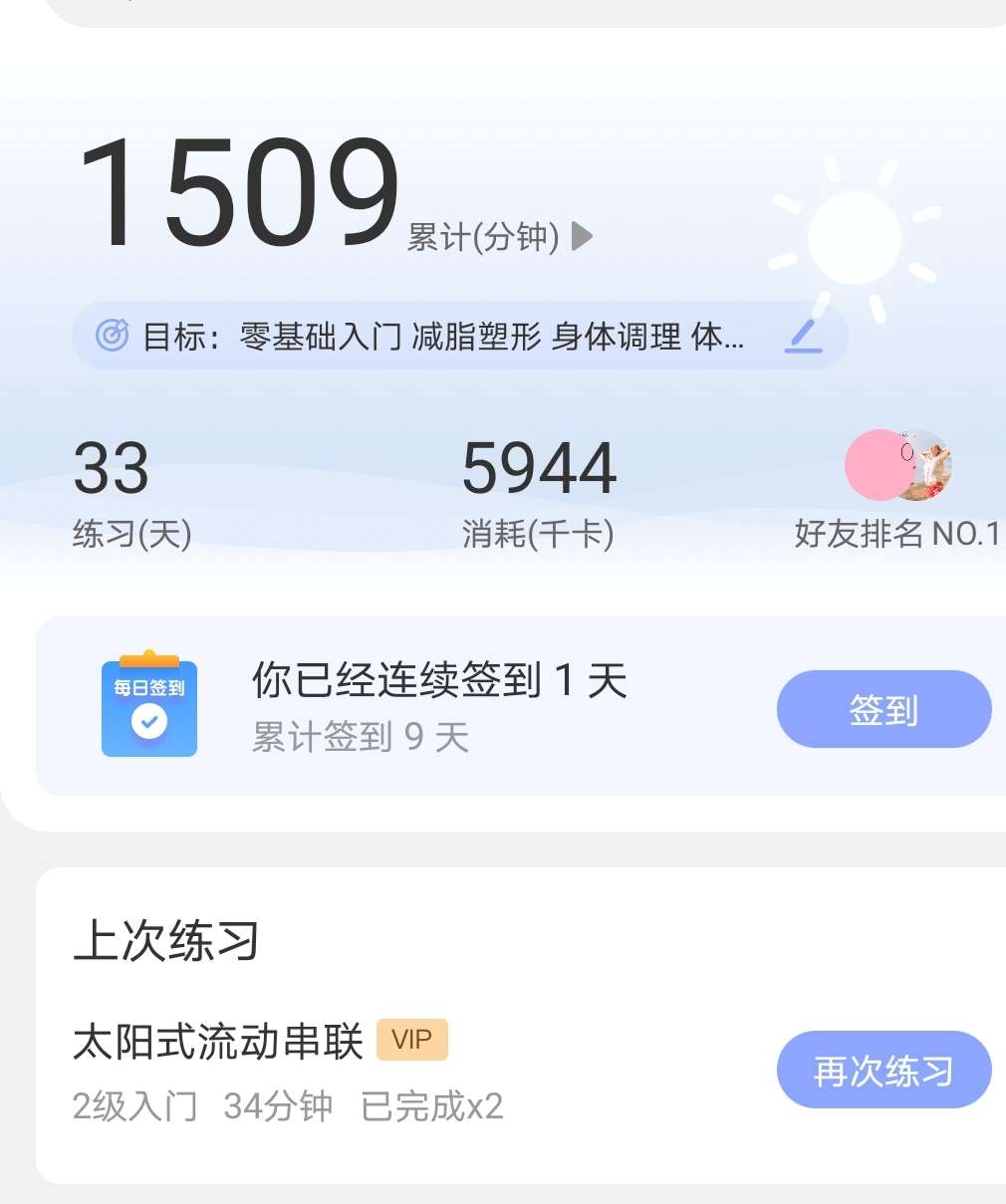Open the 太阳式流动串联 course link

(x=217, y=1039)
